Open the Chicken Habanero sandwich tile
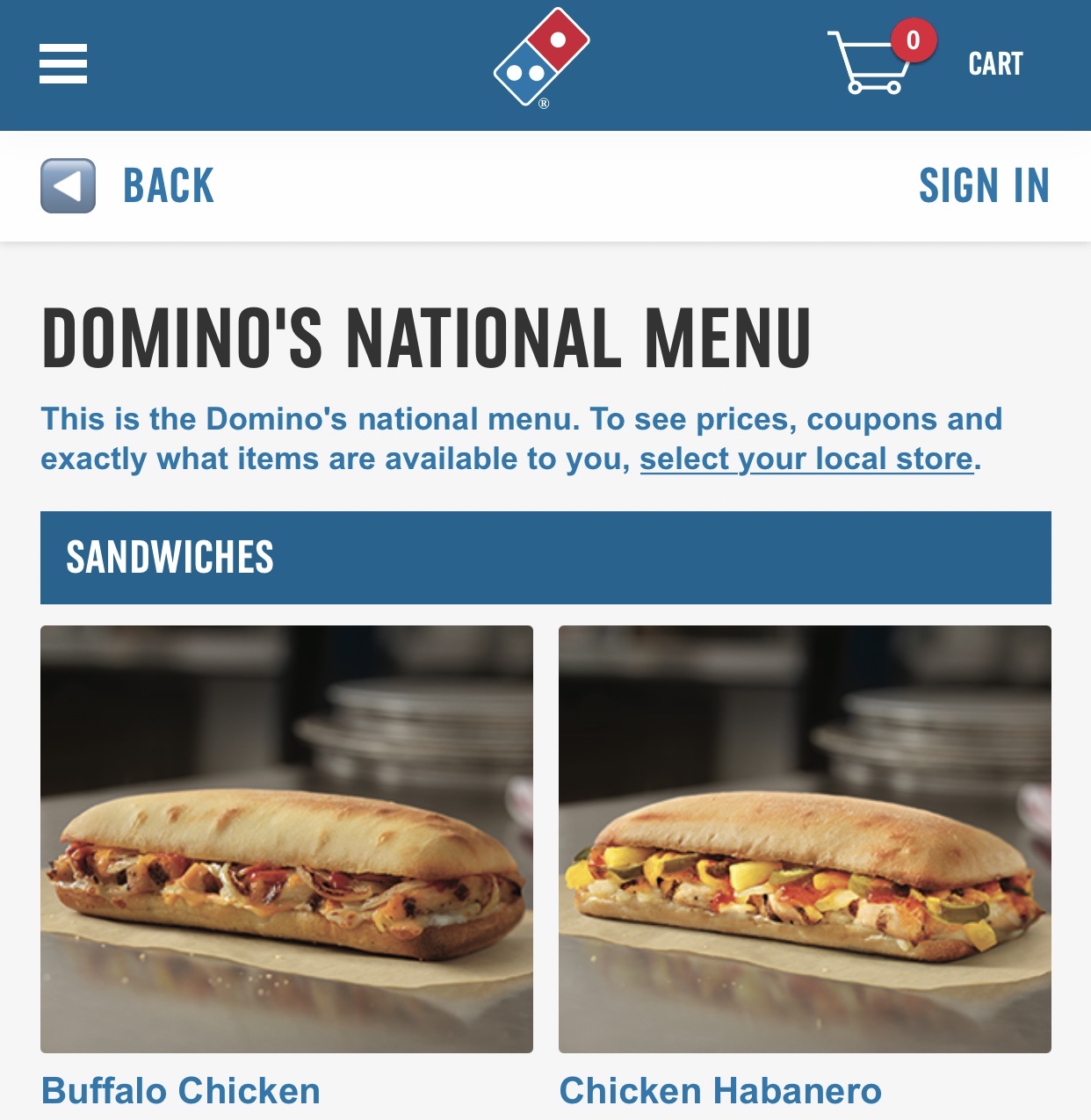 [805, 839]
